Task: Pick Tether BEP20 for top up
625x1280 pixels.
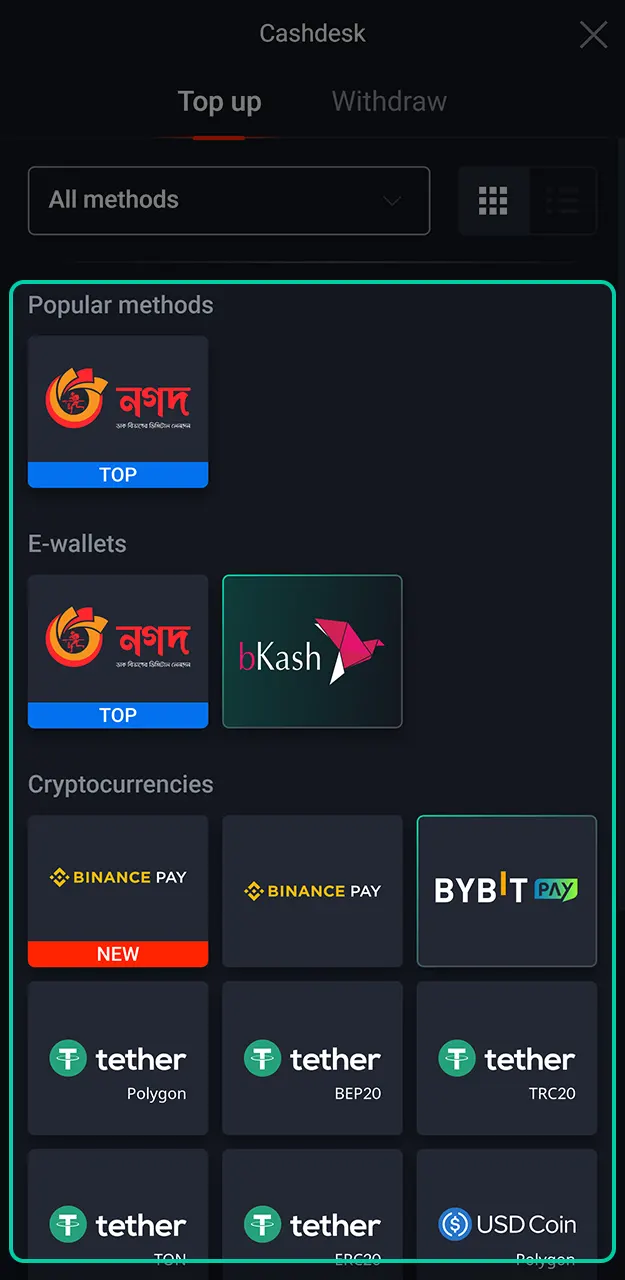Action: coord(312,1057)
